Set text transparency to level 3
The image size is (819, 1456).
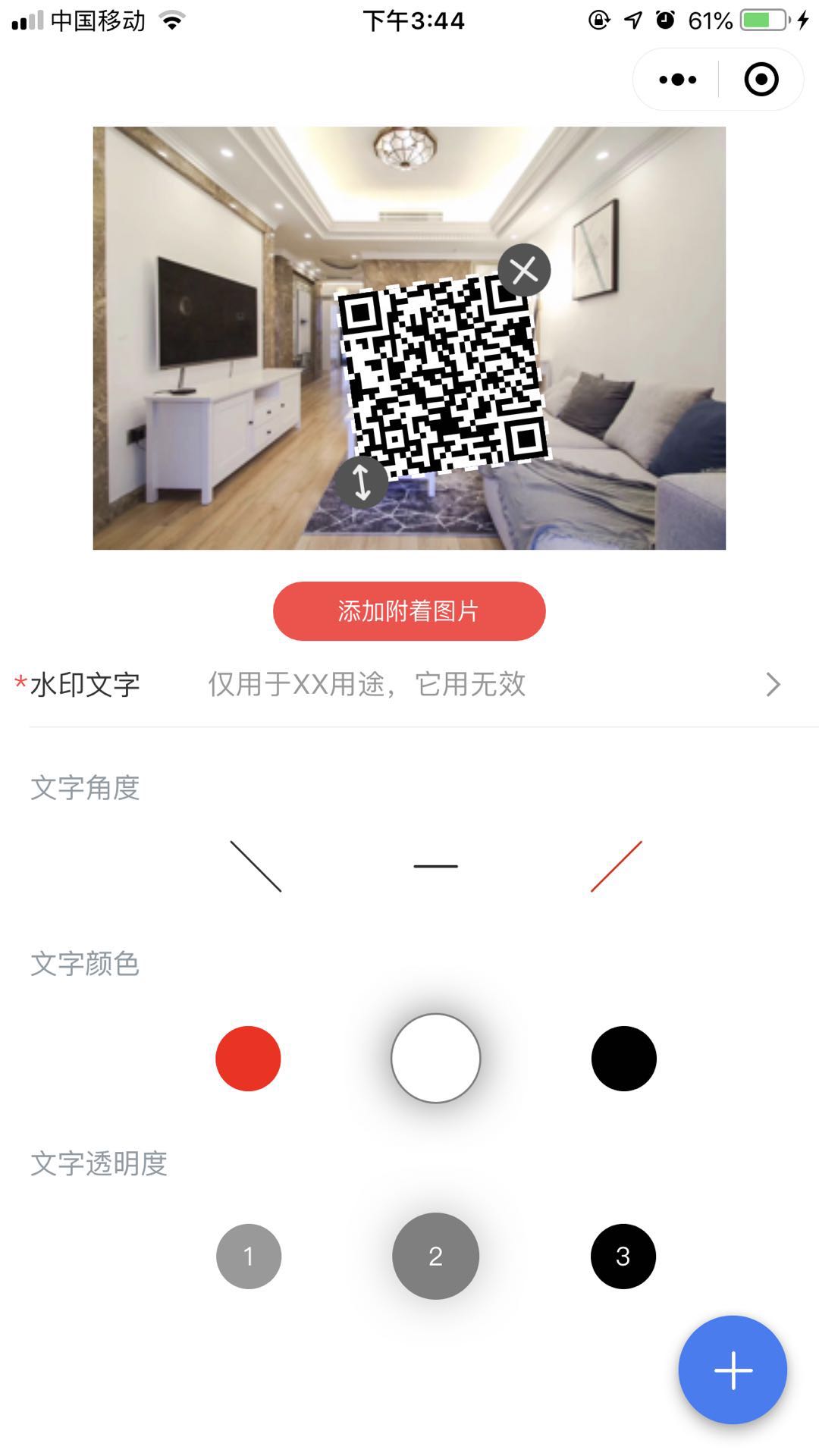point(623,1257)
